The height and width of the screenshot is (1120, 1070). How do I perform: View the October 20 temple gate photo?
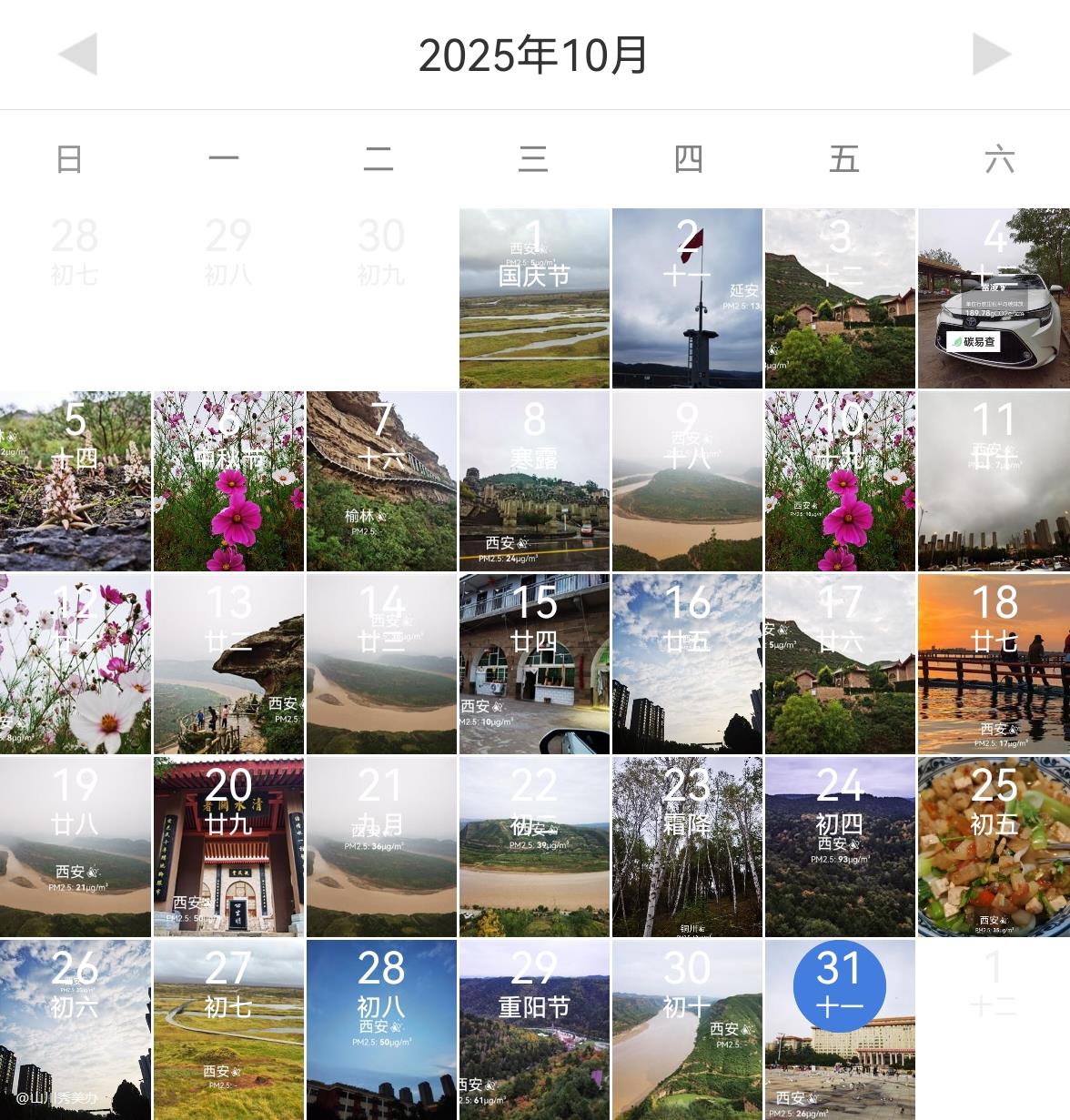228,847
